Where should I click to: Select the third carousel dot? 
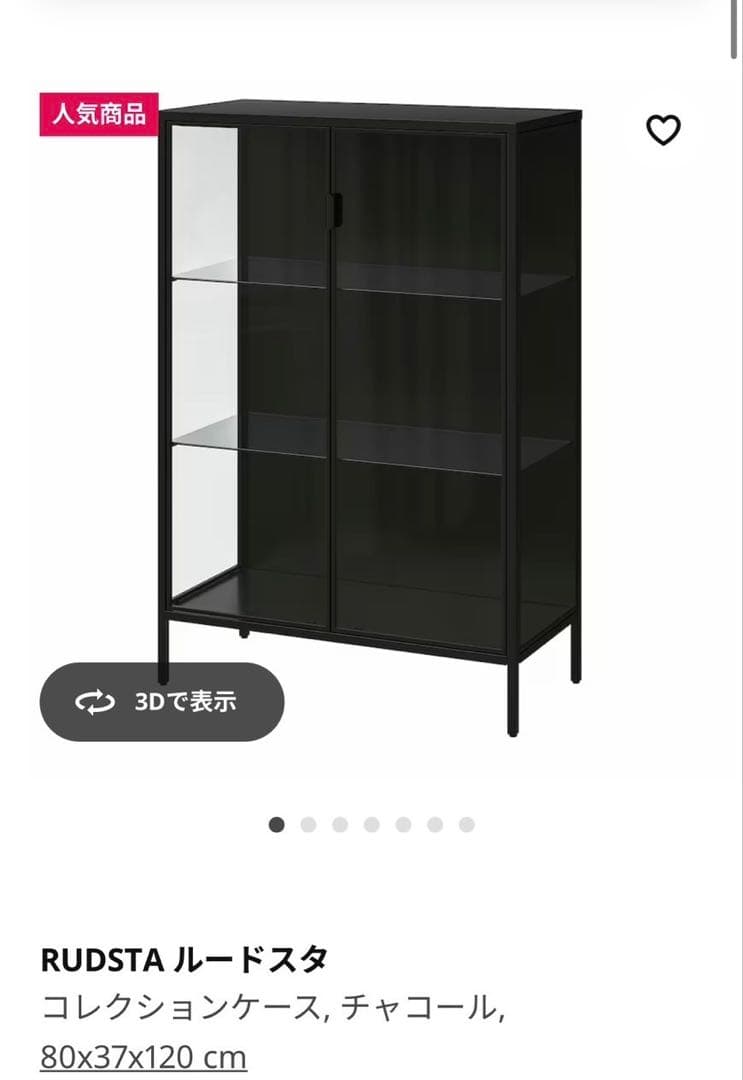(x=342, y=823)
